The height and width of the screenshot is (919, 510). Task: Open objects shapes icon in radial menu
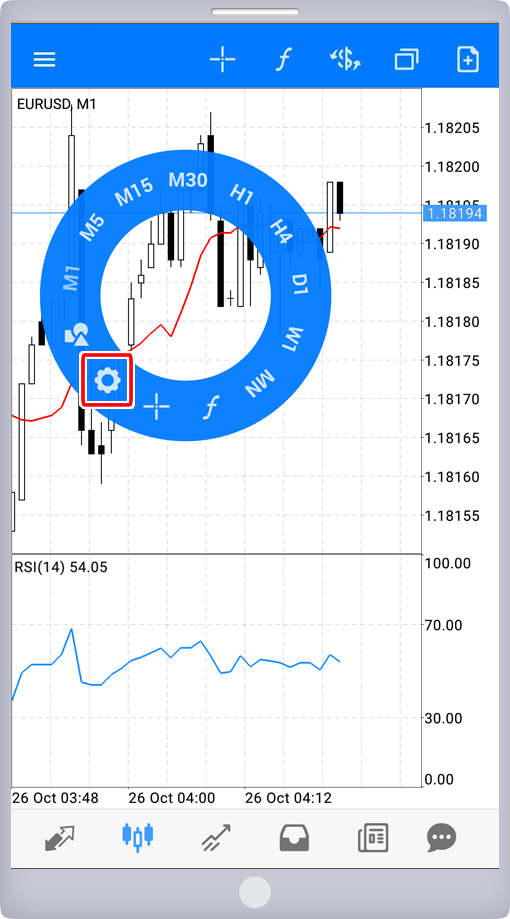tap(77, 333)
